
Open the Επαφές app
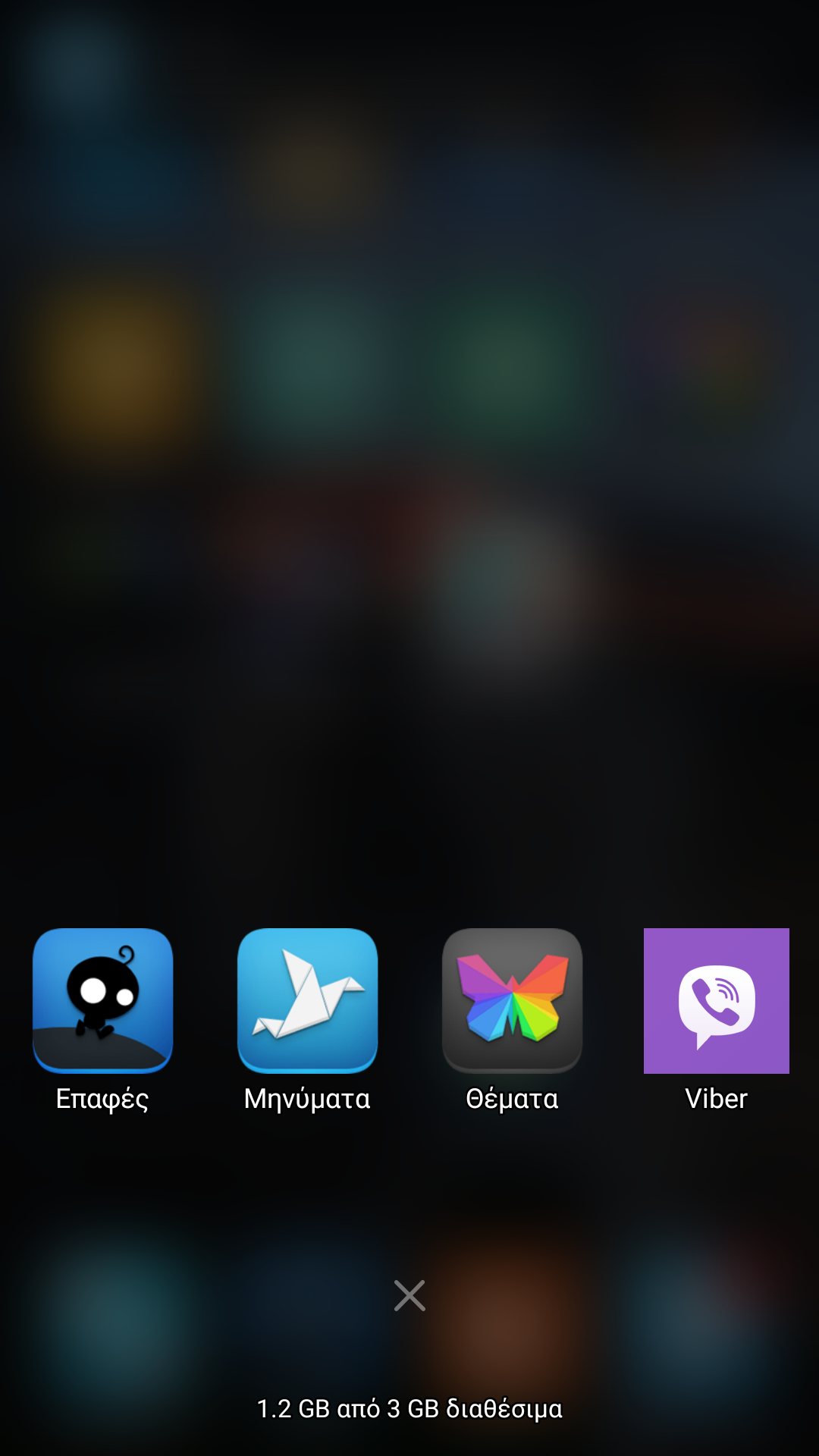coord(102,1000)
